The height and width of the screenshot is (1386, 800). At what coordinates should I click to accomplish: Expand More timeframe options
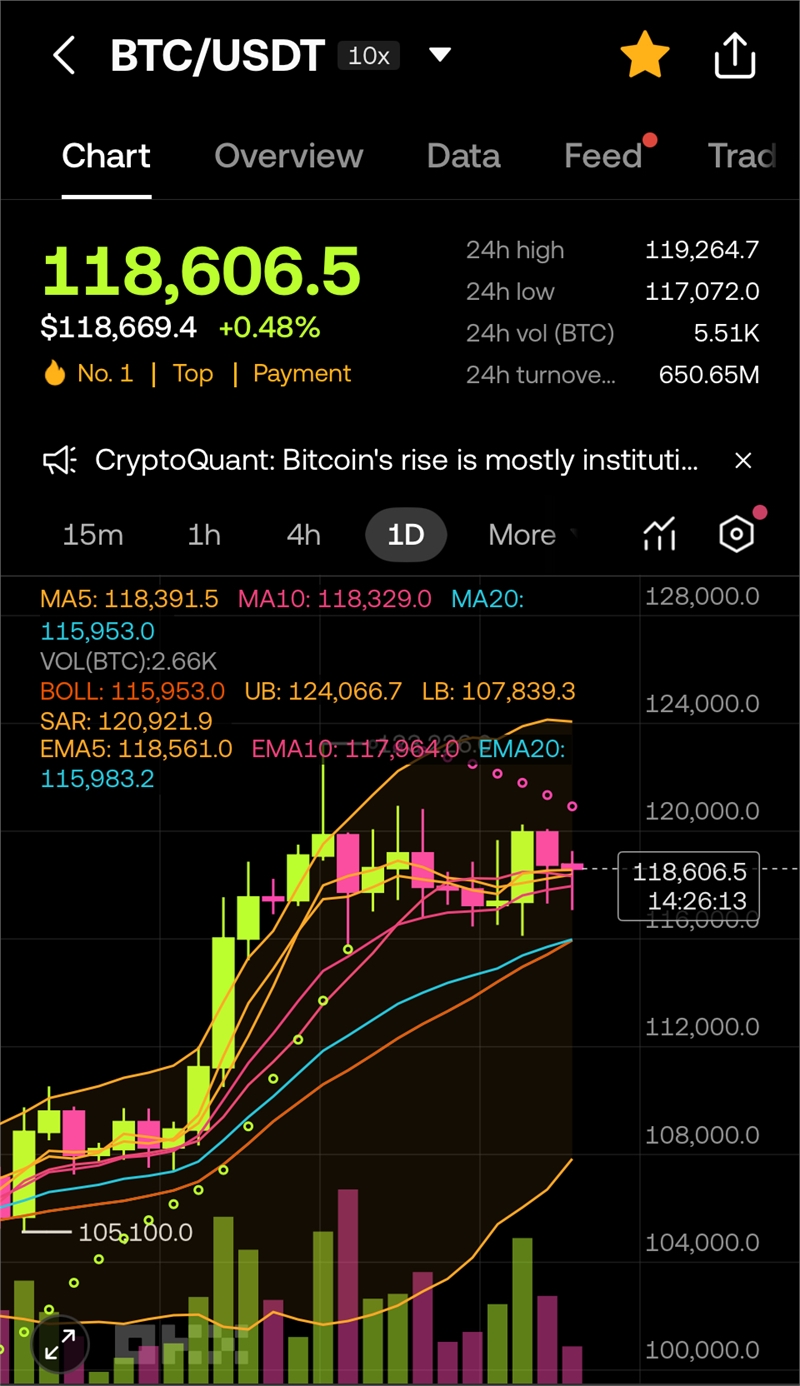click(x=530, y=535)
